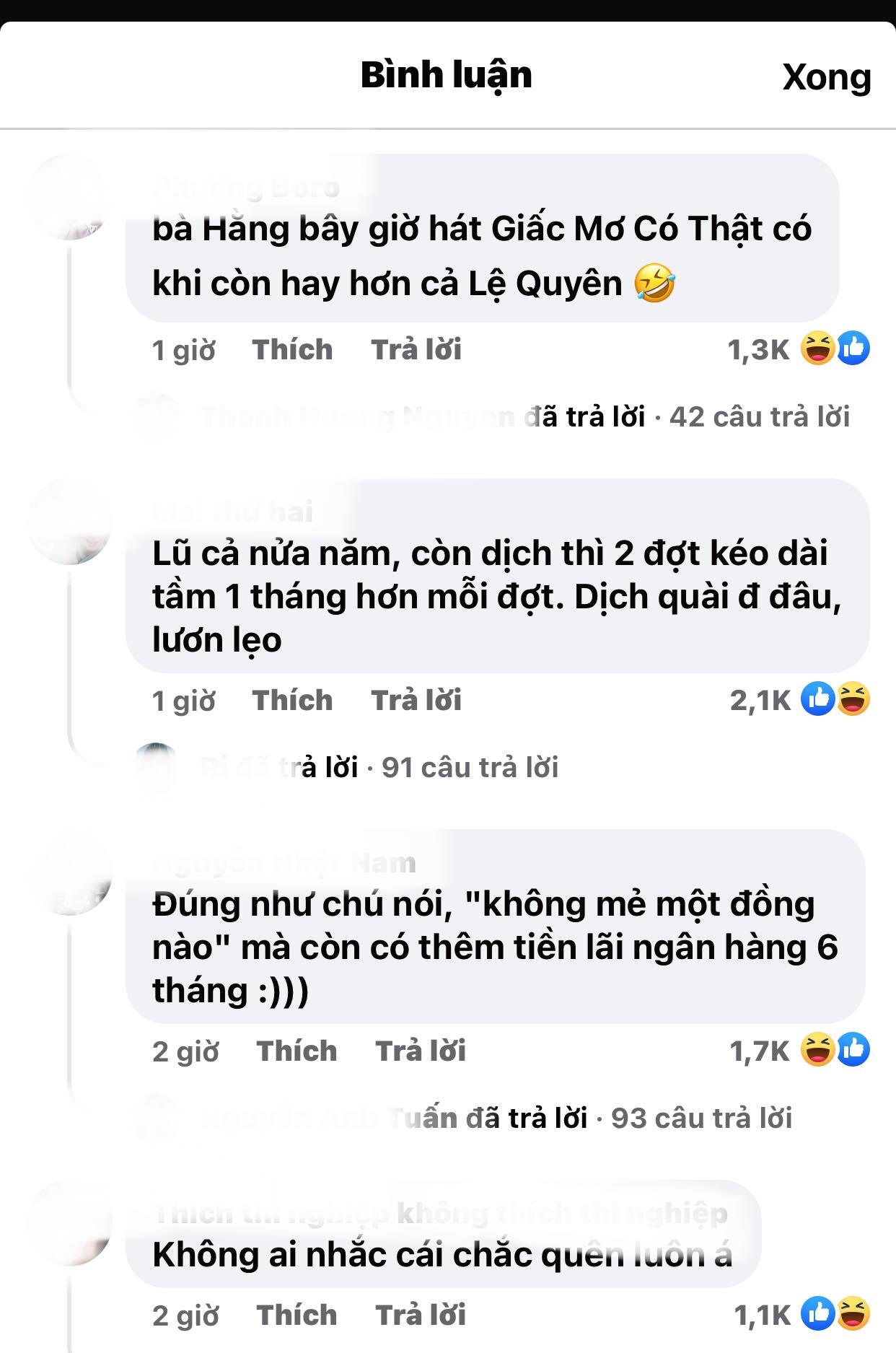The height and width of the screenshot is (1353, 896).
Task: Click the like thumbs-up icon showing 1,3K reactions
Action: tap(855, 349)
